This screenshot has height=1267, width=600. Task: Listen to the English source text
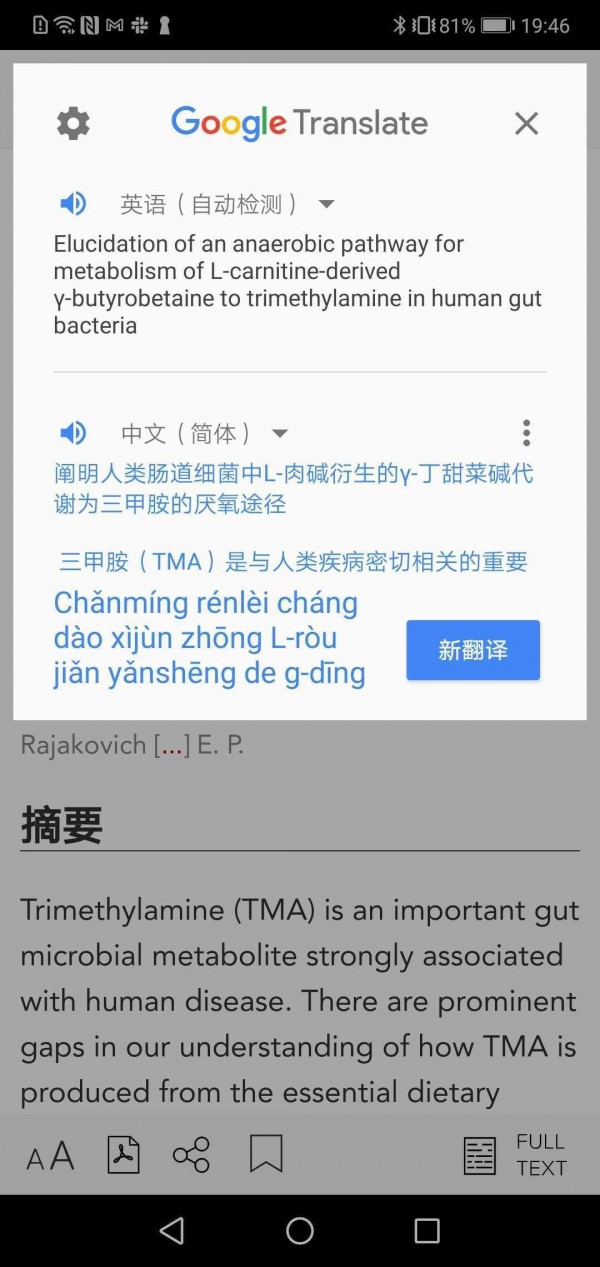click(x=73, y=204)
